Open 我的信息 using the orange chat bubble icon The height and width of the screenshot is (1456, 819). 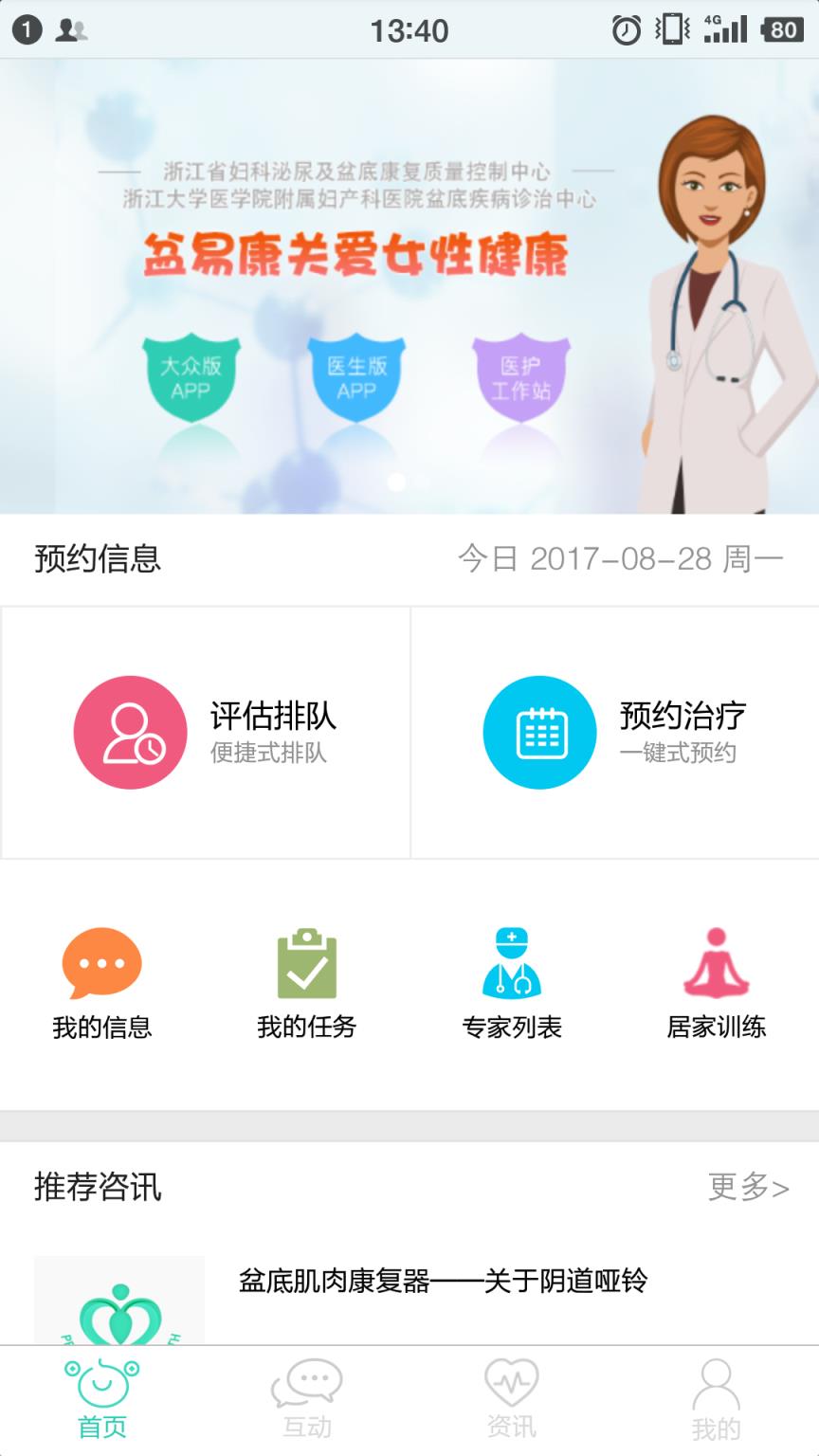[101, 962]
